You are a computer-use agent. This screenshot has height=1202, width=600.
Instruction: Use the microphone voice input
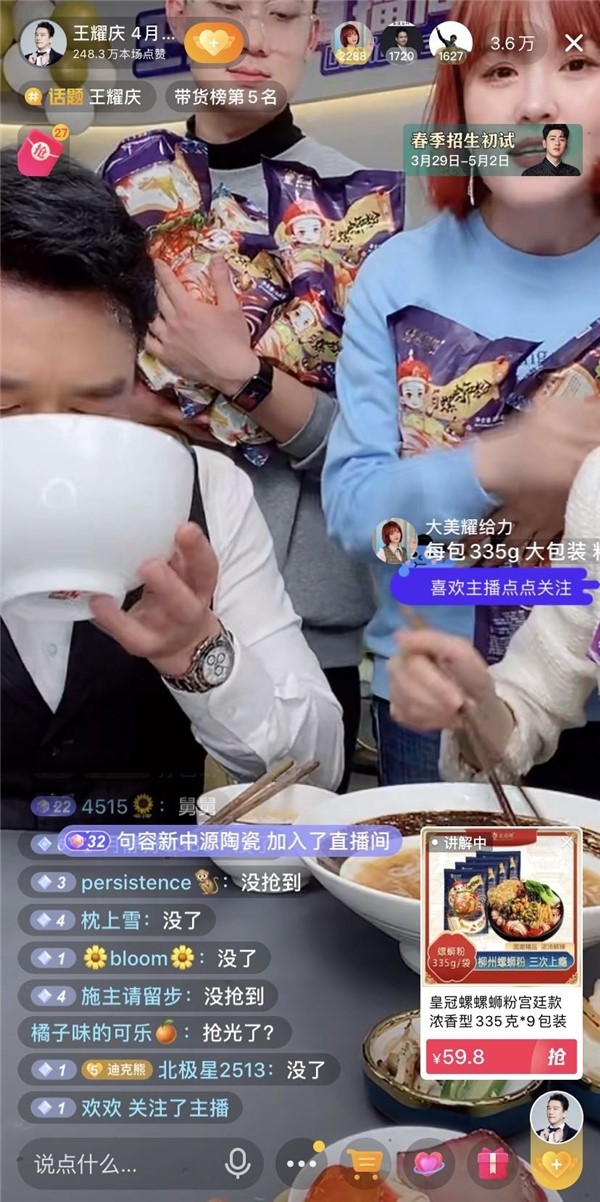point(238,1163)
